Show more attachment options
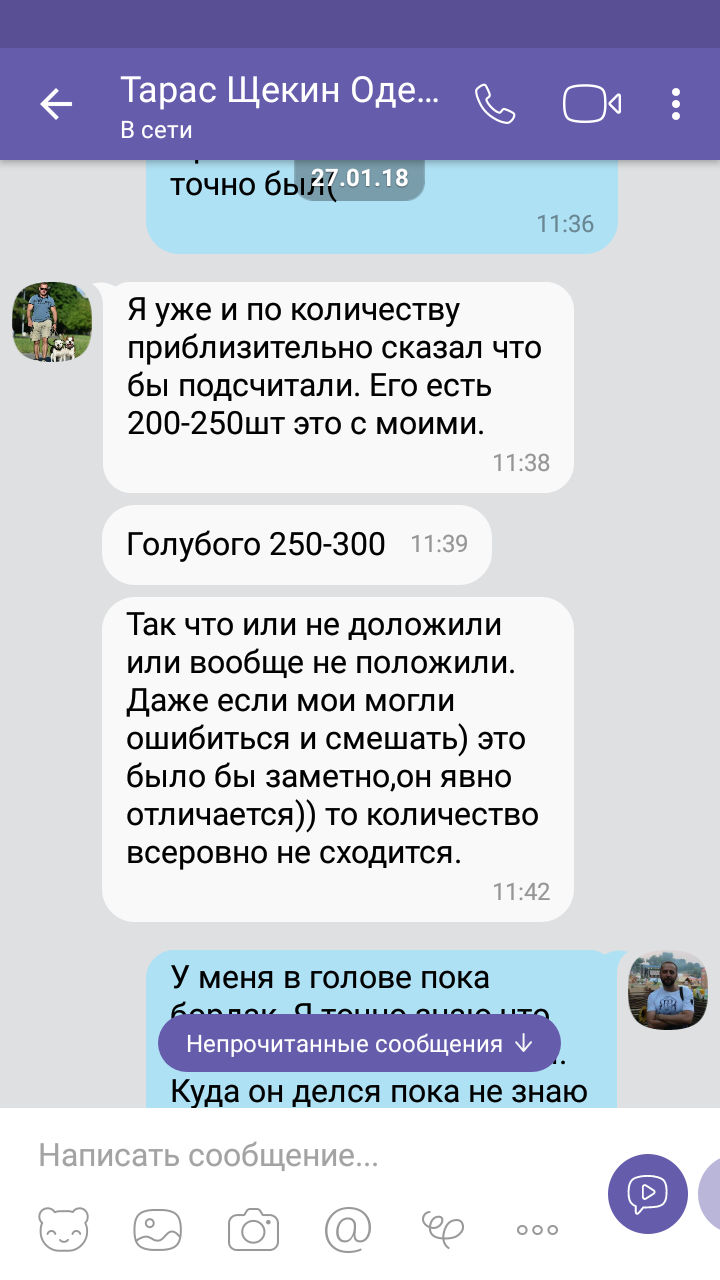720x1280 pixels. click(x=538, y=1229)
